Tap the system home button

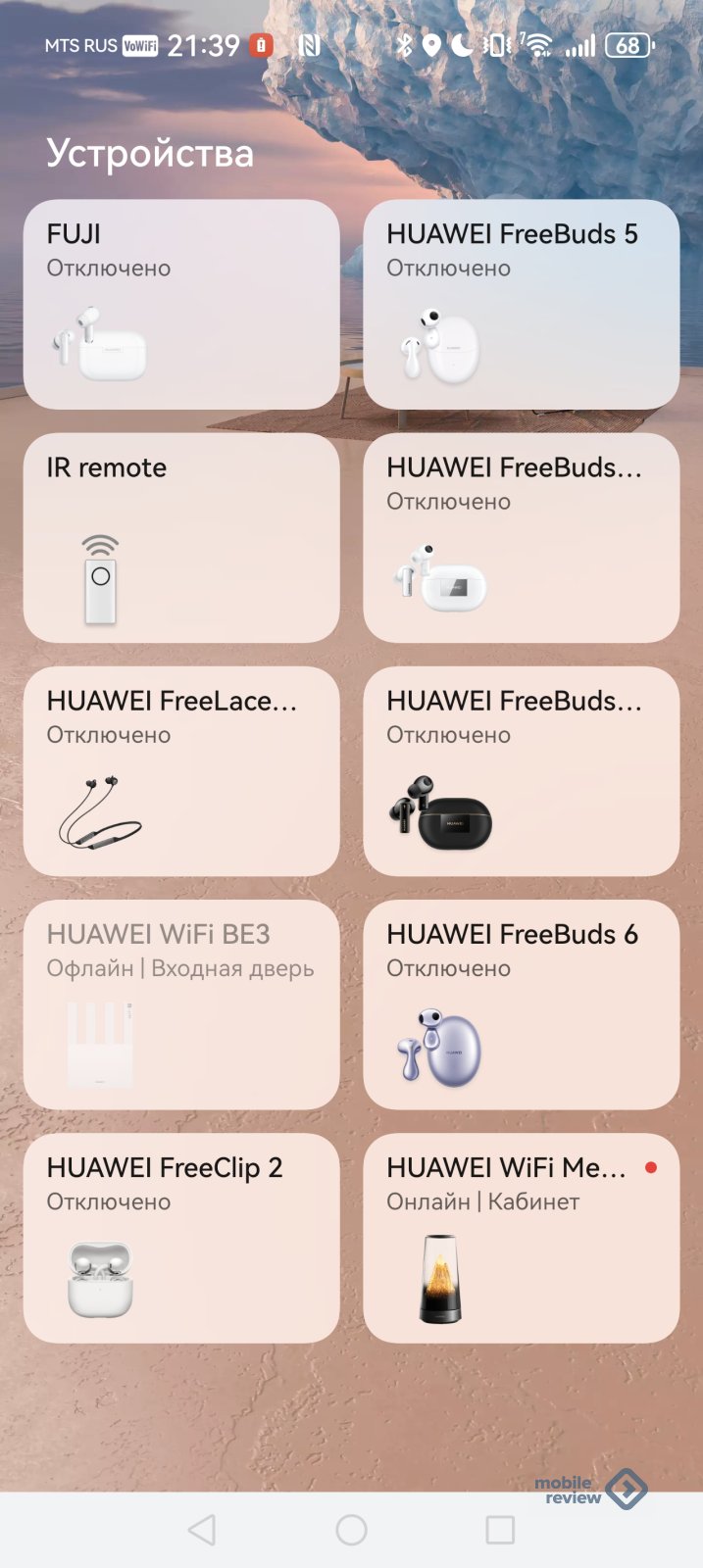tap(351, 1530)
